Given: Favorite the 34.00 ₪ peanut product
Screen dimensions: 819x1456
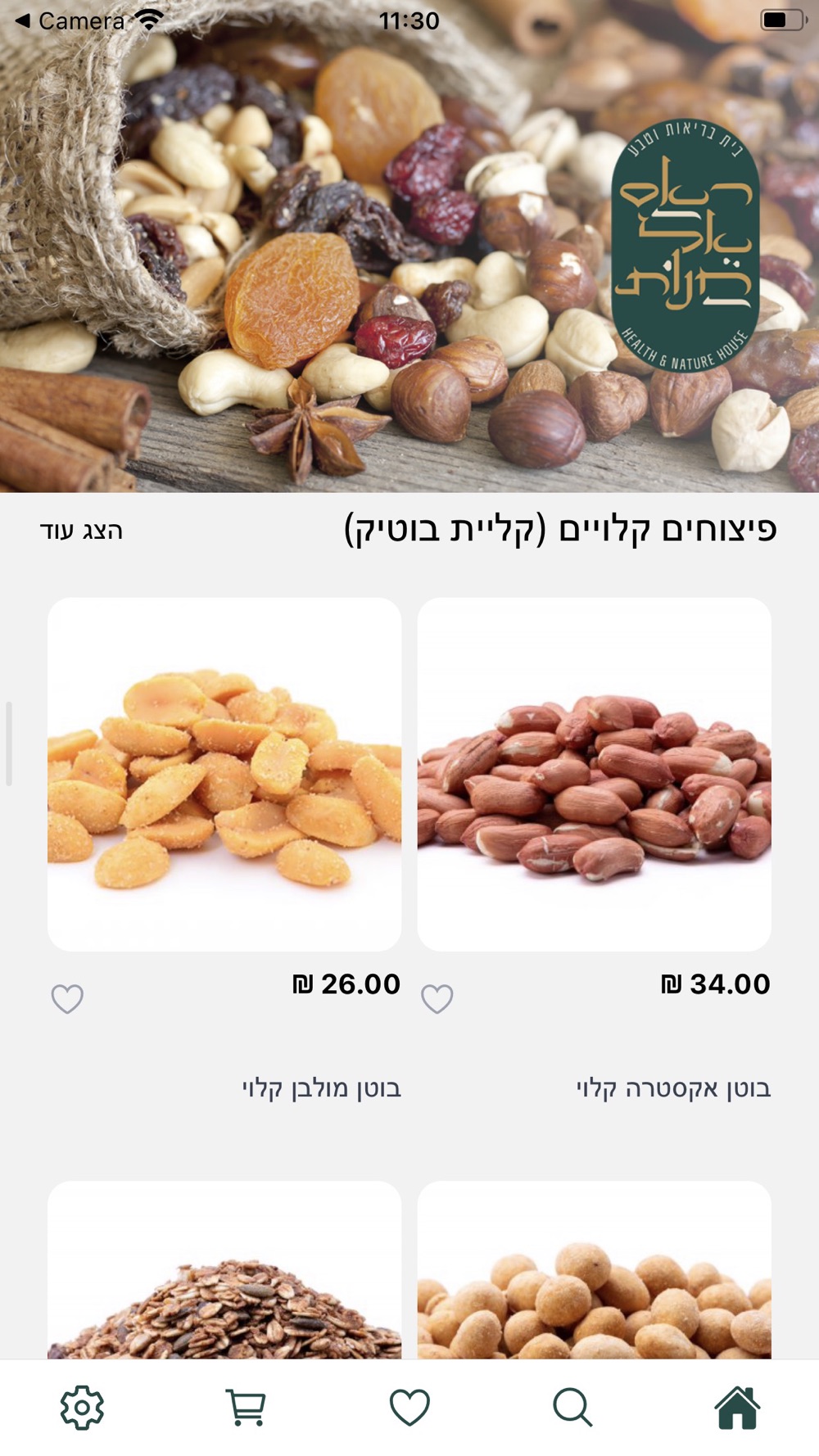Looking at the screenshot, I should coord(437,998).
